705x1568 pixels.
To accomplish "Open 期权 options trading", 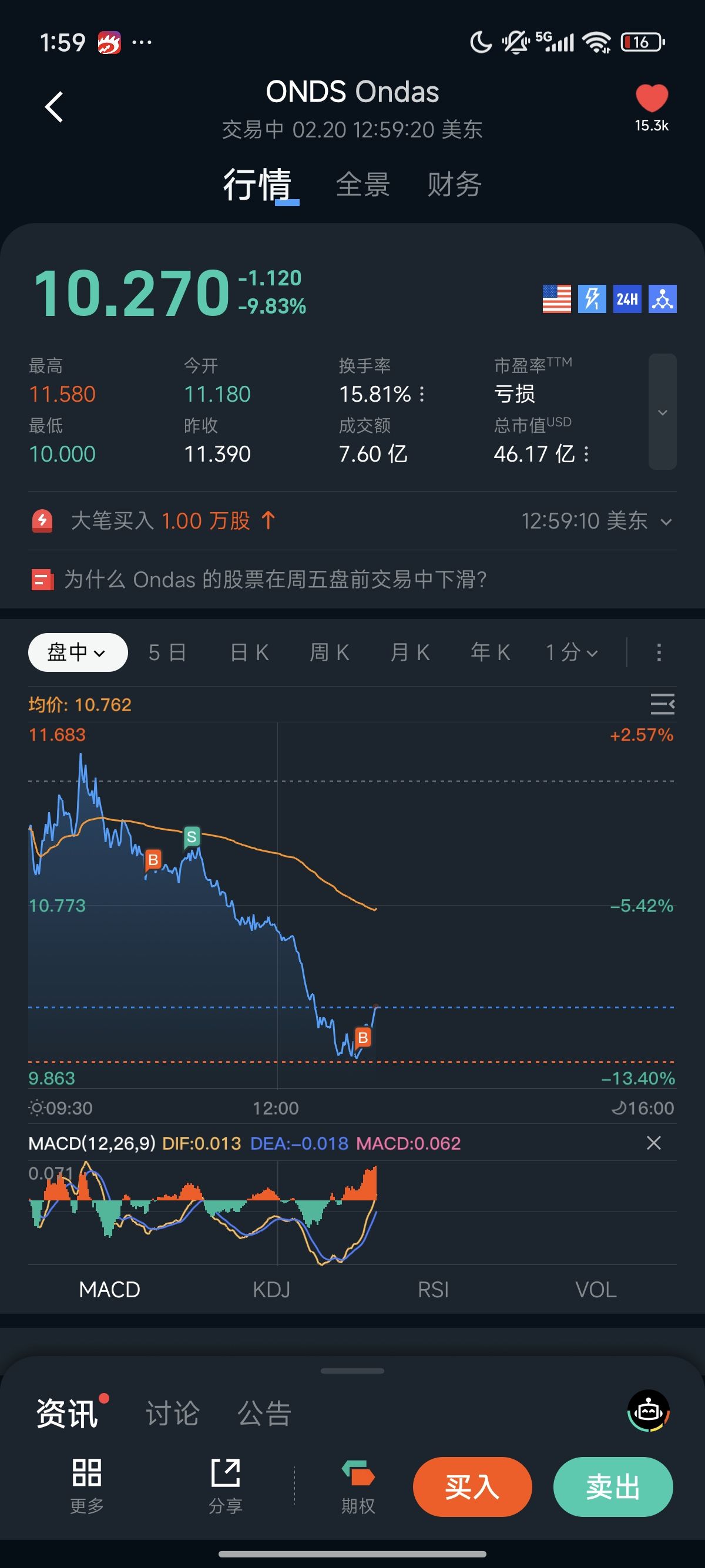I will 358,1486.
